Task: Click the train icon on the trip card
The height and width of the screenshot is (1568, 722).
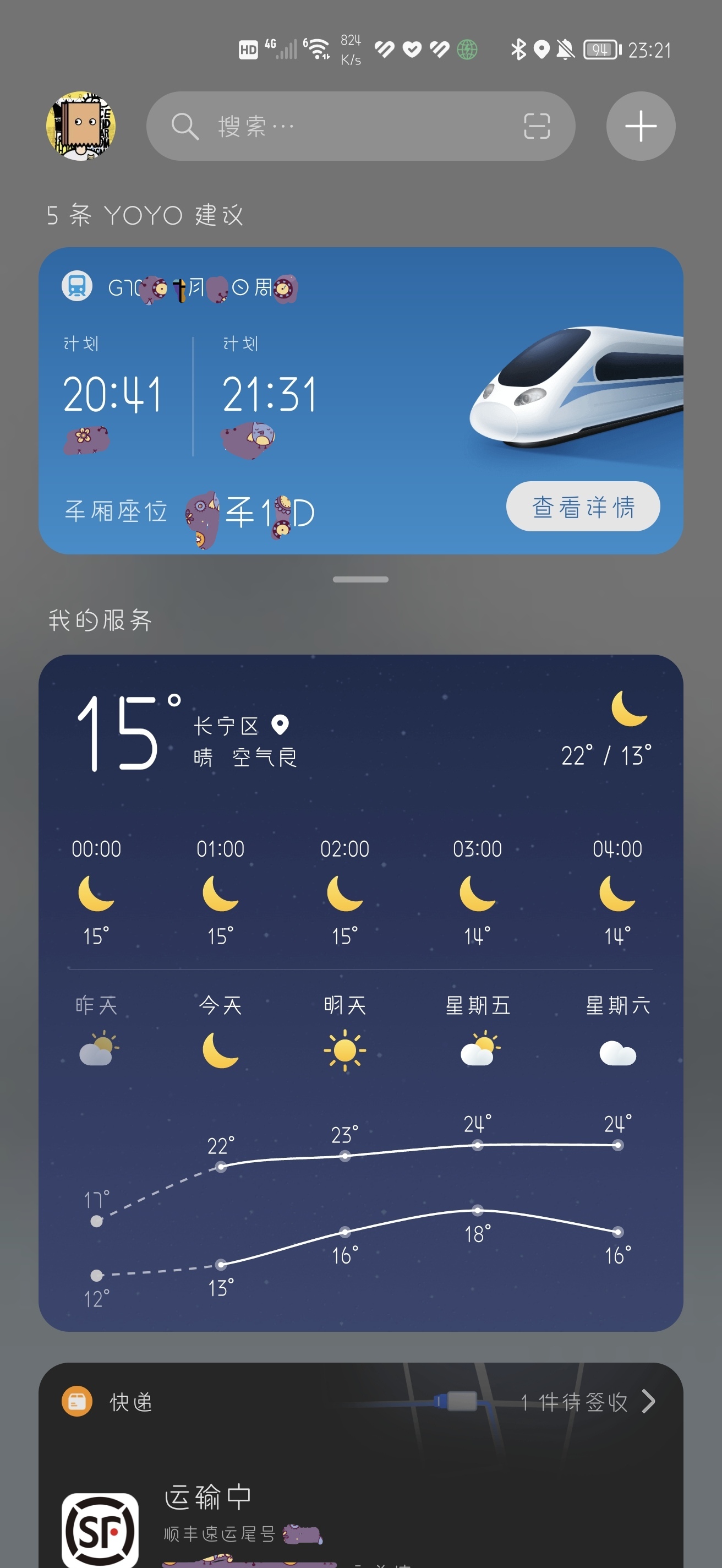Action: [x=76, y=286]
